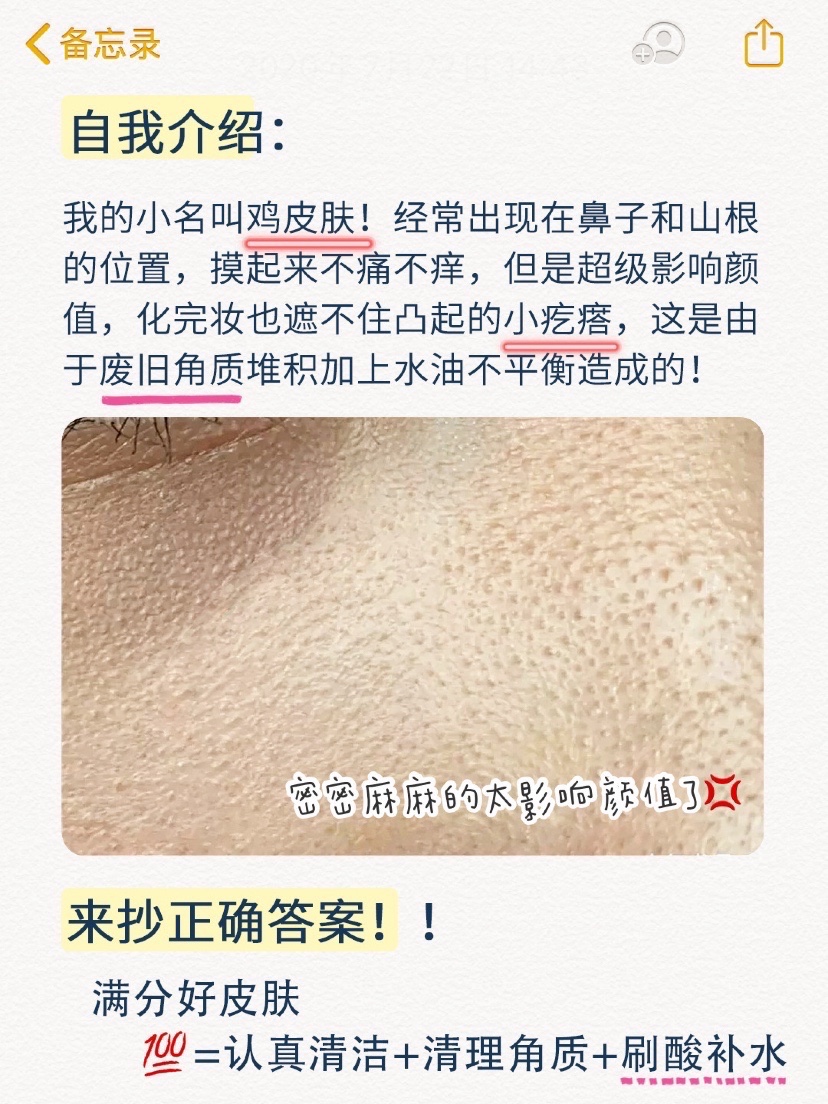828x1104 pixels.
Task: Open the add people collaboration icon
Action: tap(659, 45)
